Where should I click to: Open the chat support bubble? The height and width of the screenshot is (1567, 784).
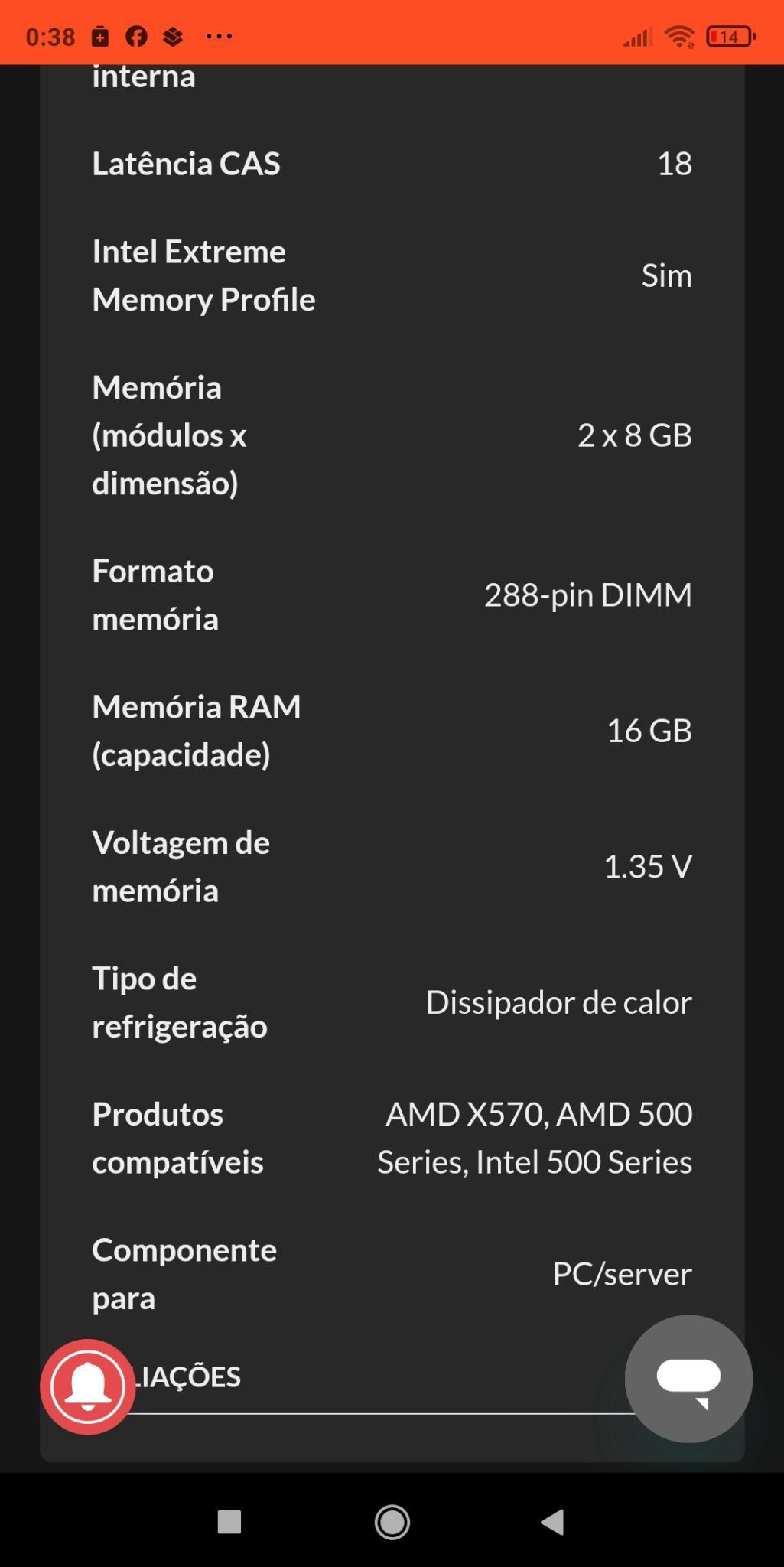pyautogui.click(x=688, y=1379)
